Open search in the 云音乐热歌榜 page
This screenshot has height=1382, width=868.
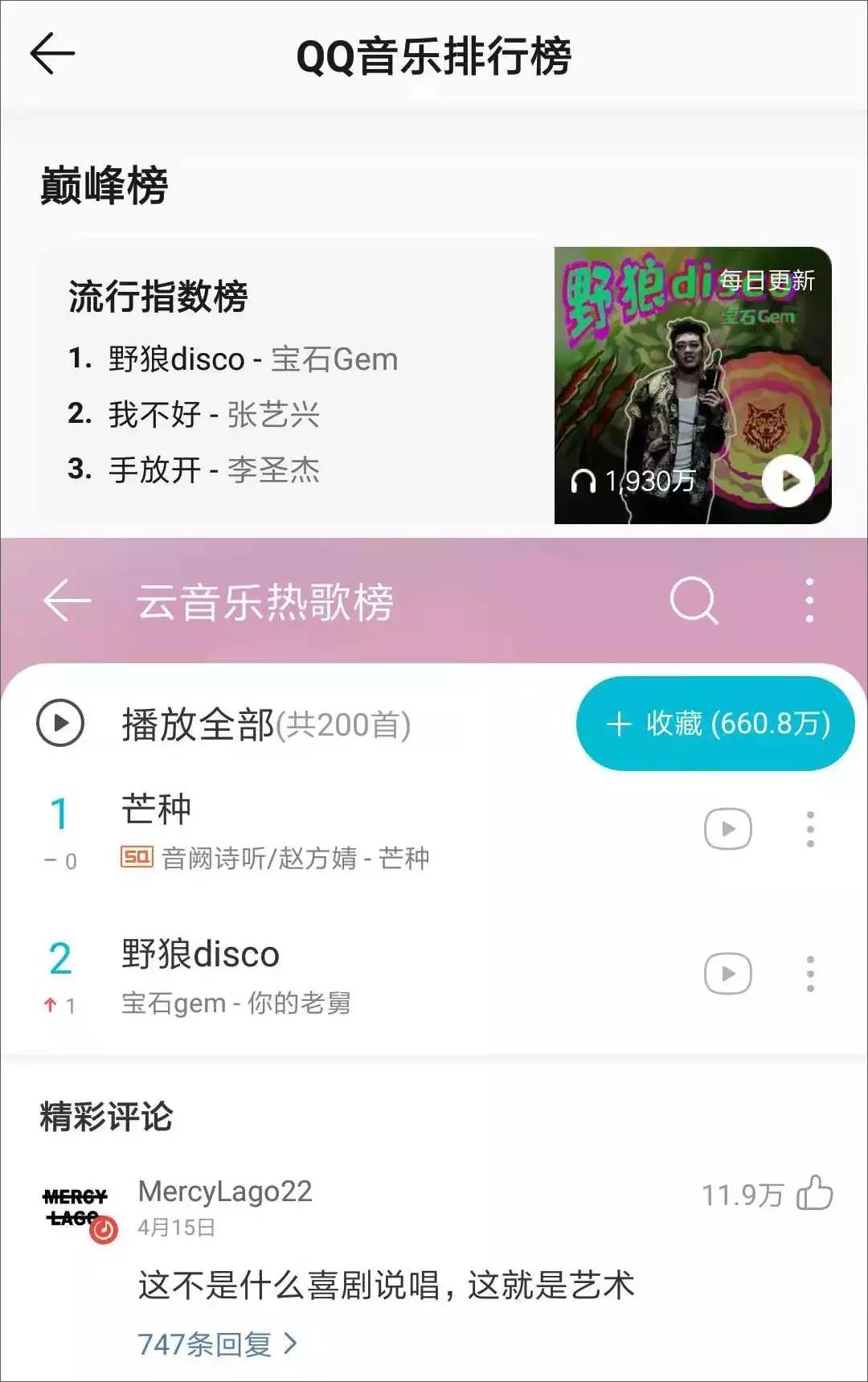point(693,601)
